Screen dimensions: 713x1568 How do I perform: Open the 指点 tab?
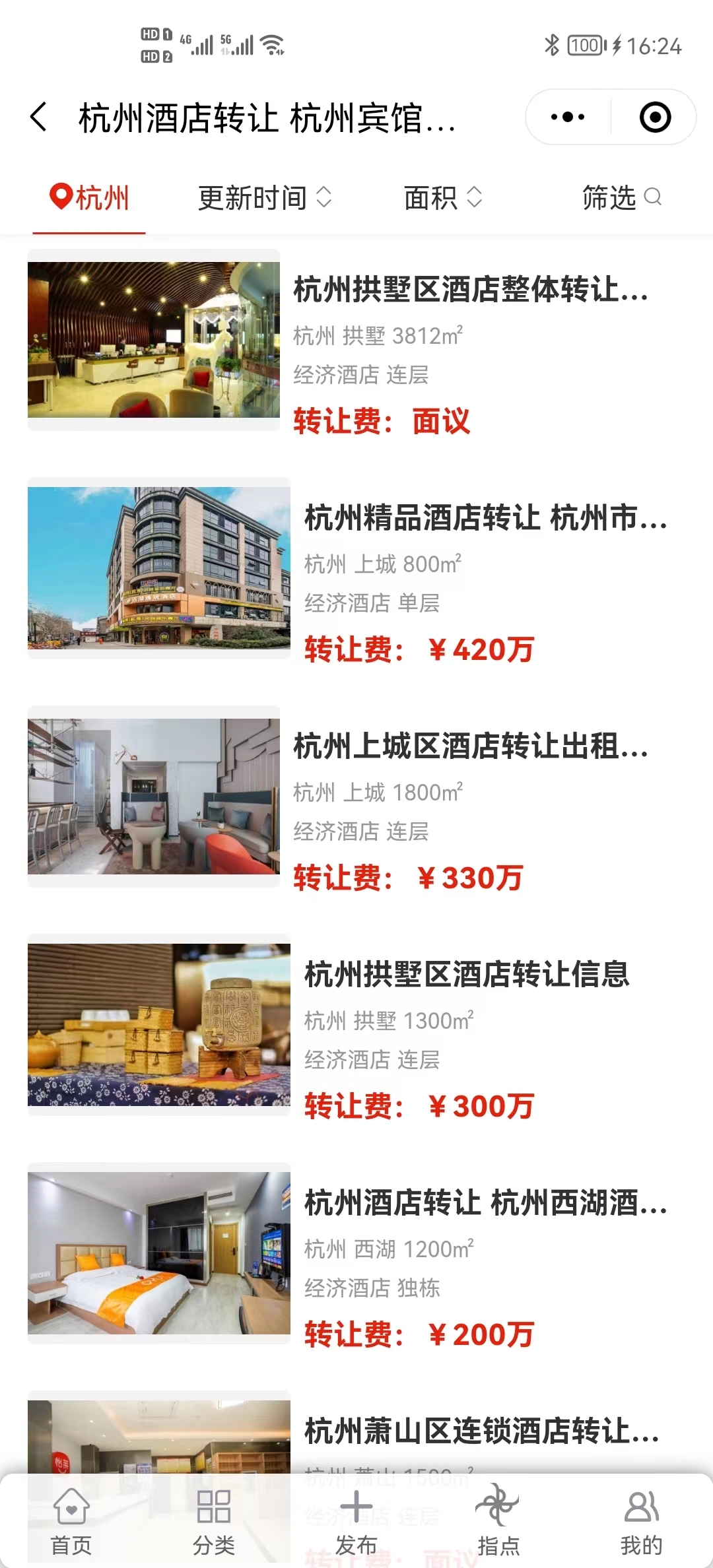point(498,1522)
